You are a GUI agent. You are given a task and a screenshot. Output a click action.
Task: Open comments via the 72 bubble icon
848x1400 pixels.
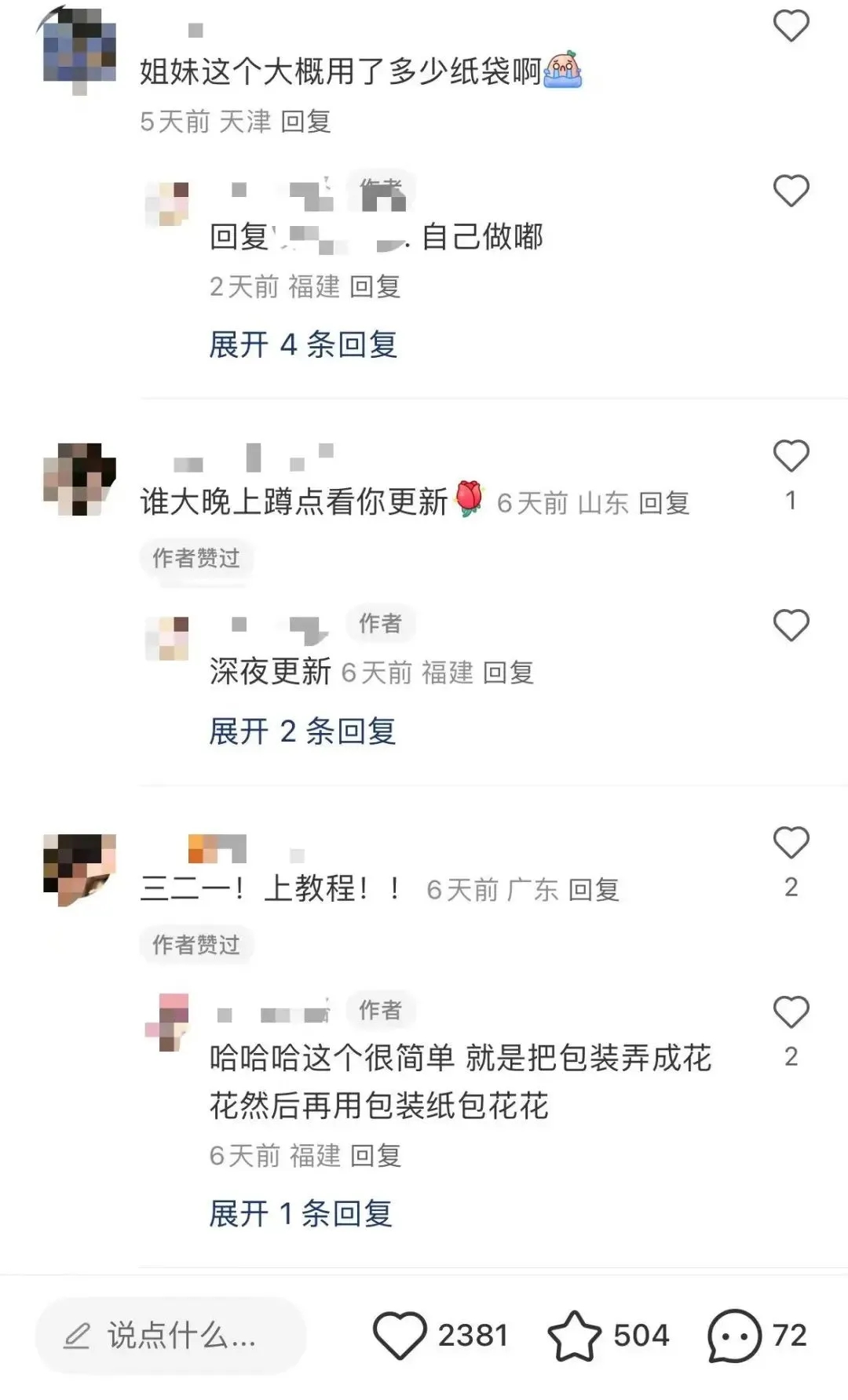click(x=735, y=1336)
